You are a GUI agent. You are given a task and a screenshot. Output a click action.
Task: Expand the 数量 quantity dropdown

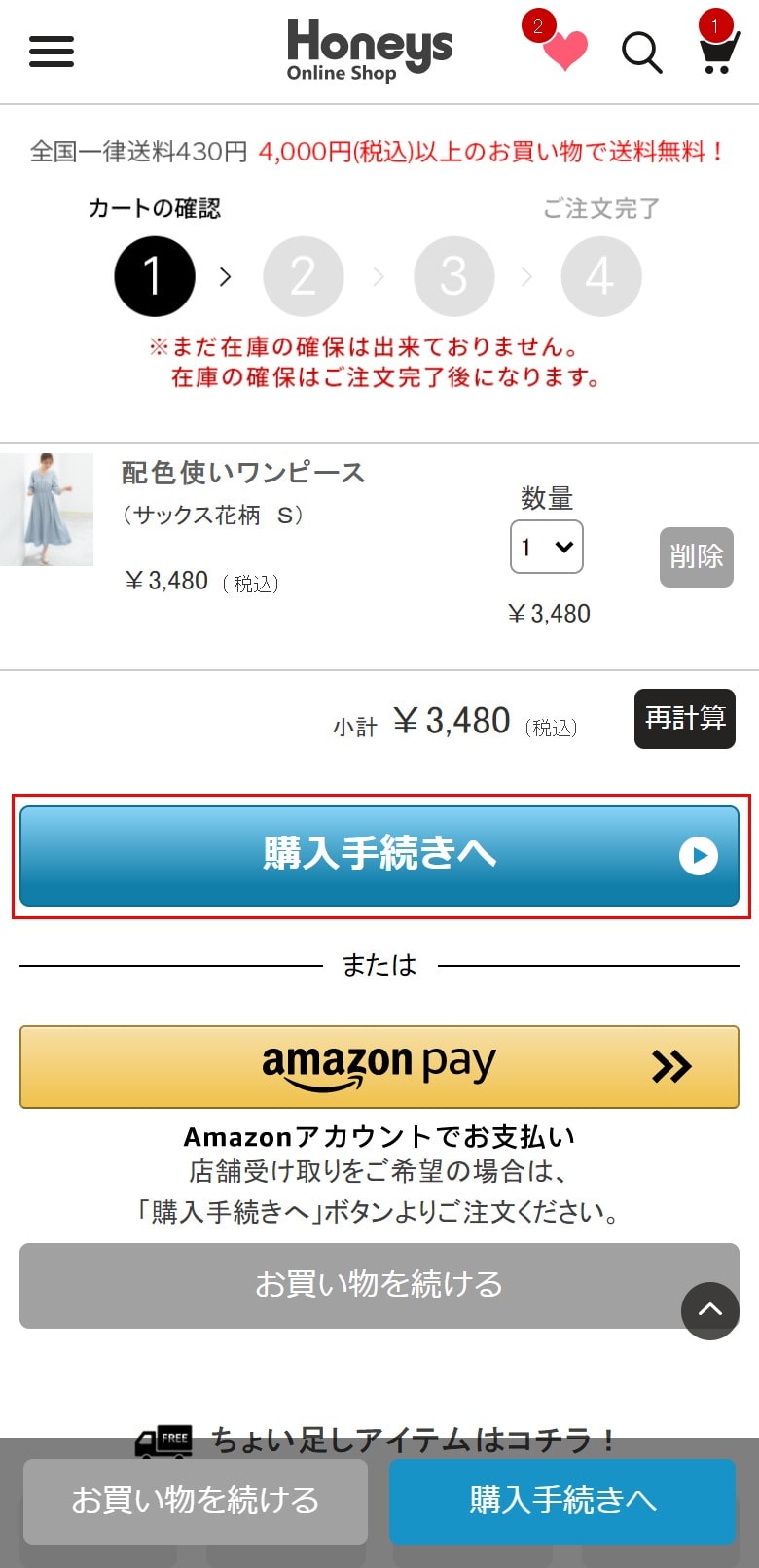coord(546,547)
